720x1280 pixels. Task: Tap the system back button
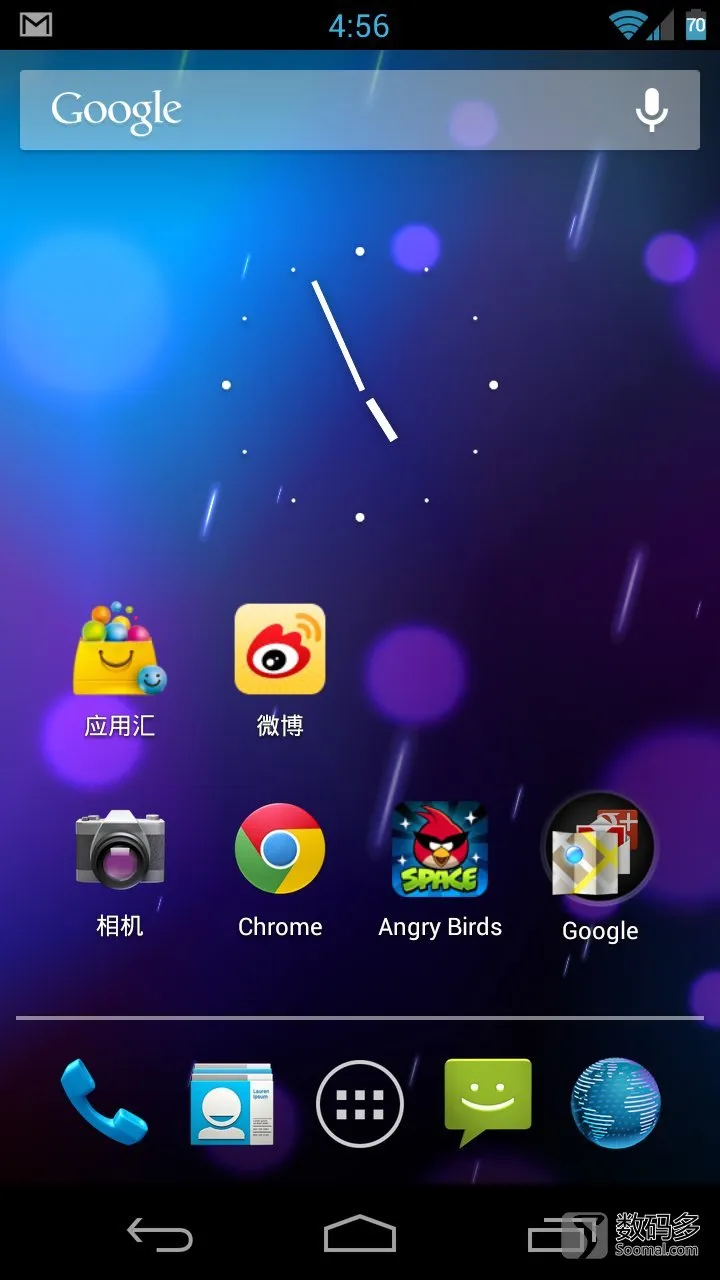pyautogui.click(x=160, y=1236)
